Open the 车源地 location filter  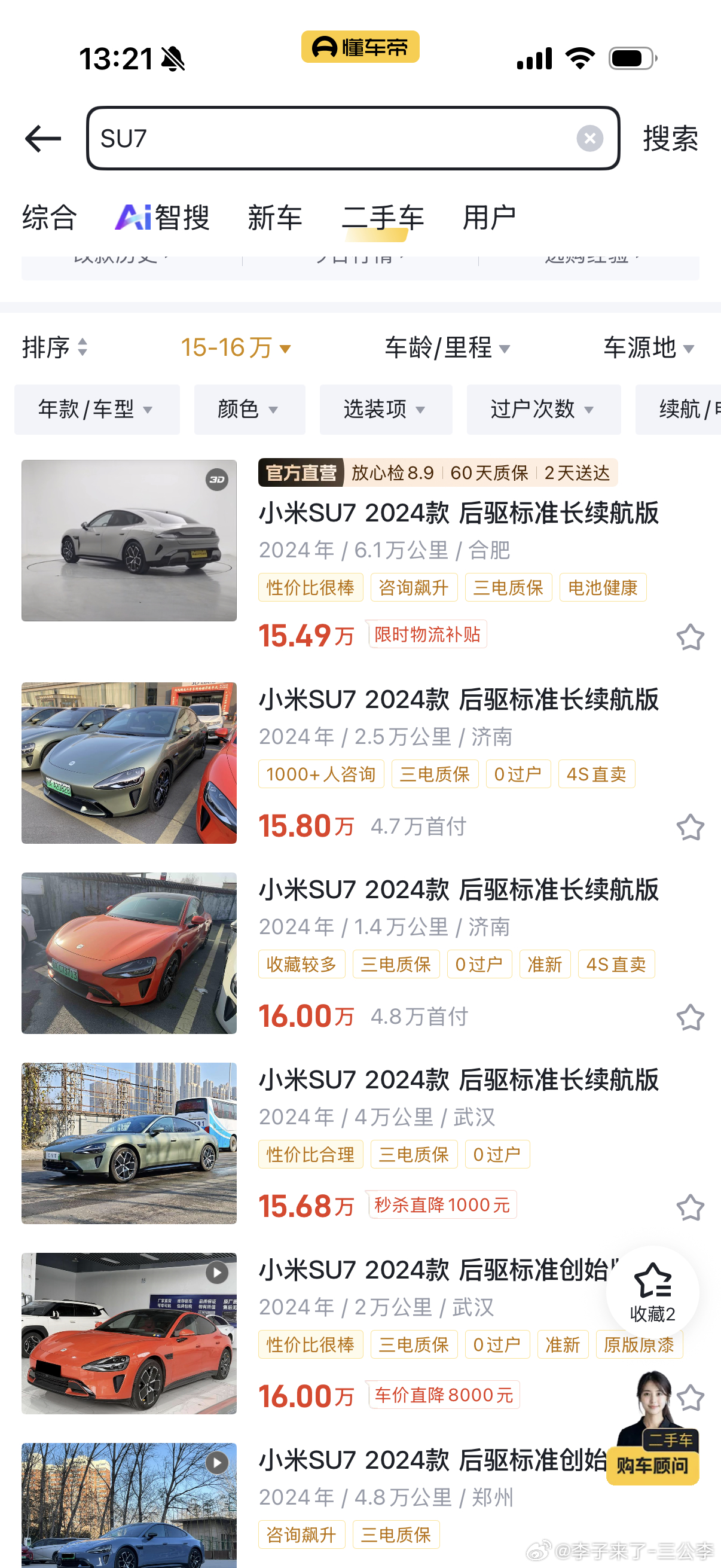coord(648,348)
